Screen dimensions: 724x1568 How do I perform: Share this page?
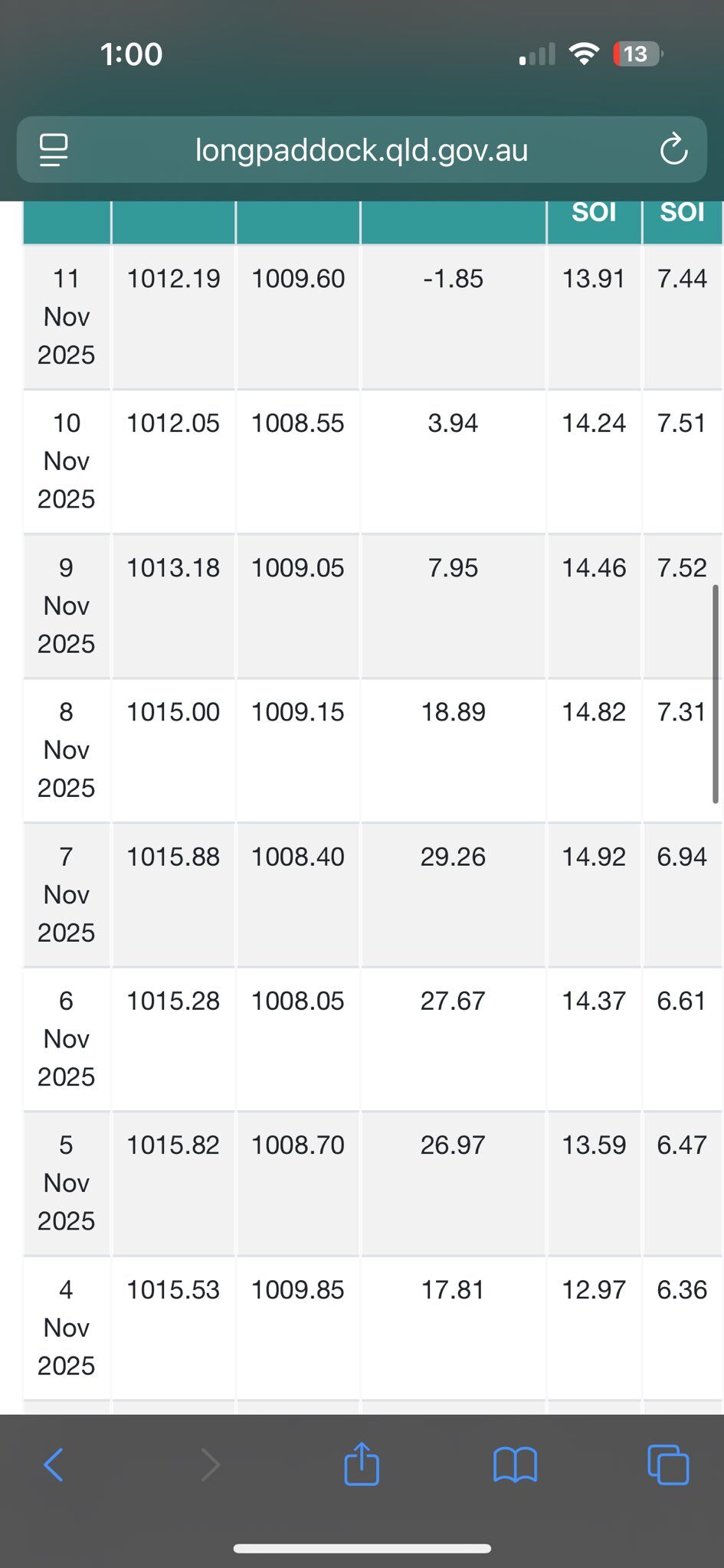(x=362, y=1463)
